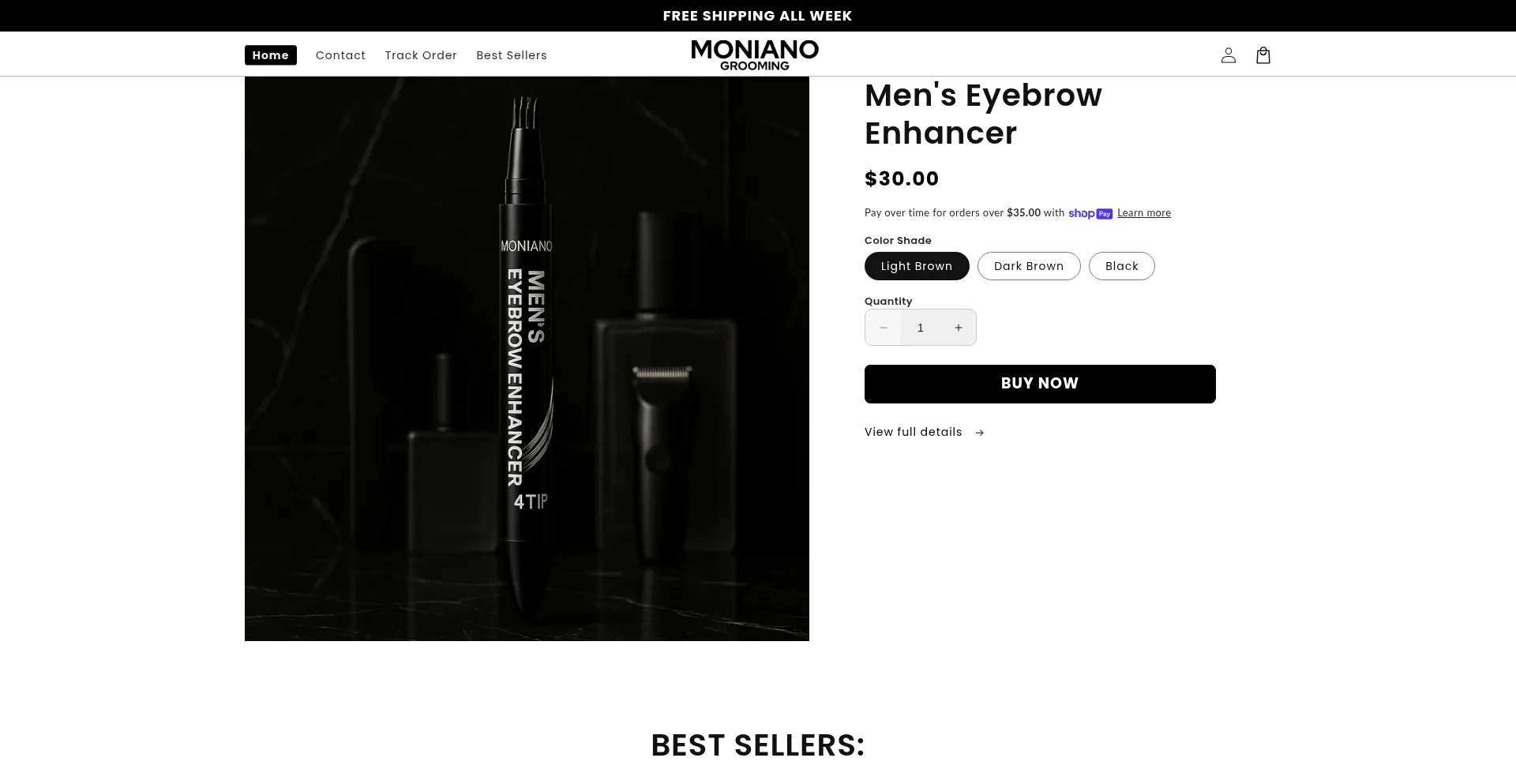This screenshot has height=784, width=1516.
Task: Increase quantity with the plus button
Action: [x=958, y=328]
